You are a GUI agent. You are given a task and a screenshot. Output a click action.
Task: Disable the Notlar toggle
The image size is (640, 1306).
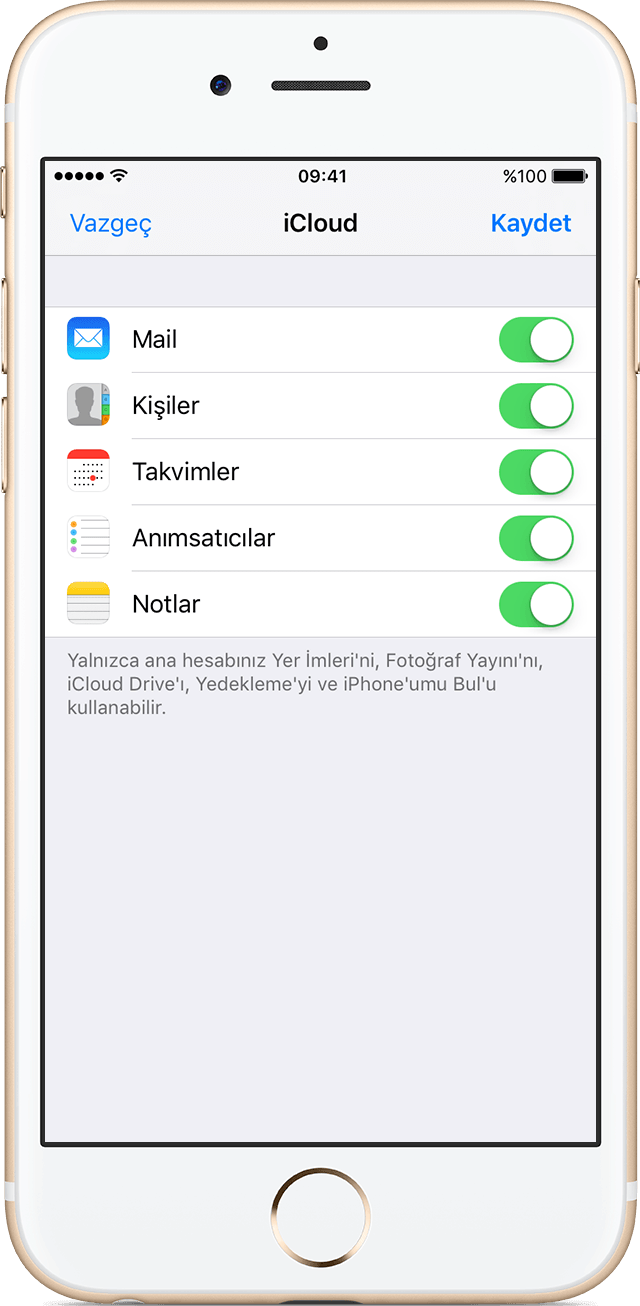pyautogui.click(x=537, y=604)
